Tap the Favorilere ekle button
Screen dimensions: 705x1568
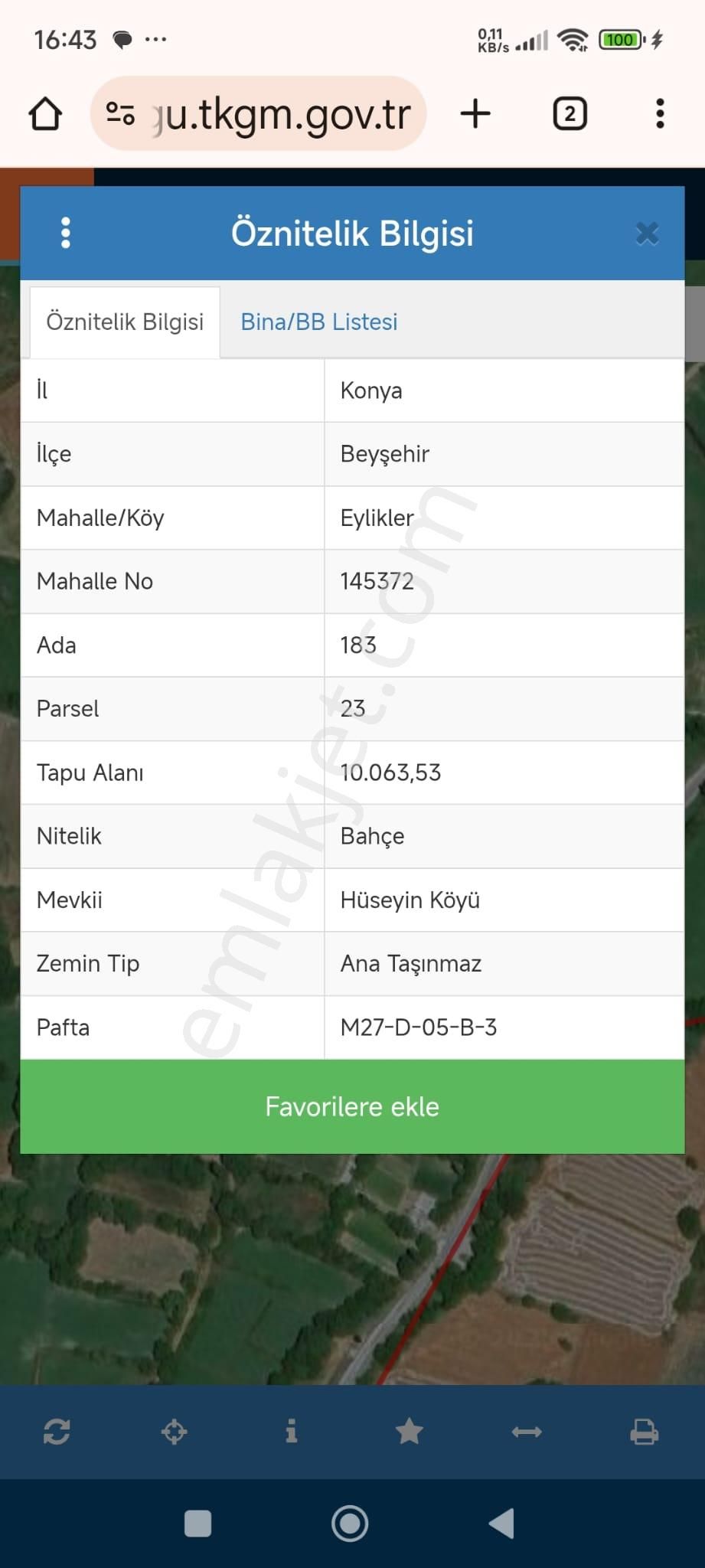tap(352, 1106)
